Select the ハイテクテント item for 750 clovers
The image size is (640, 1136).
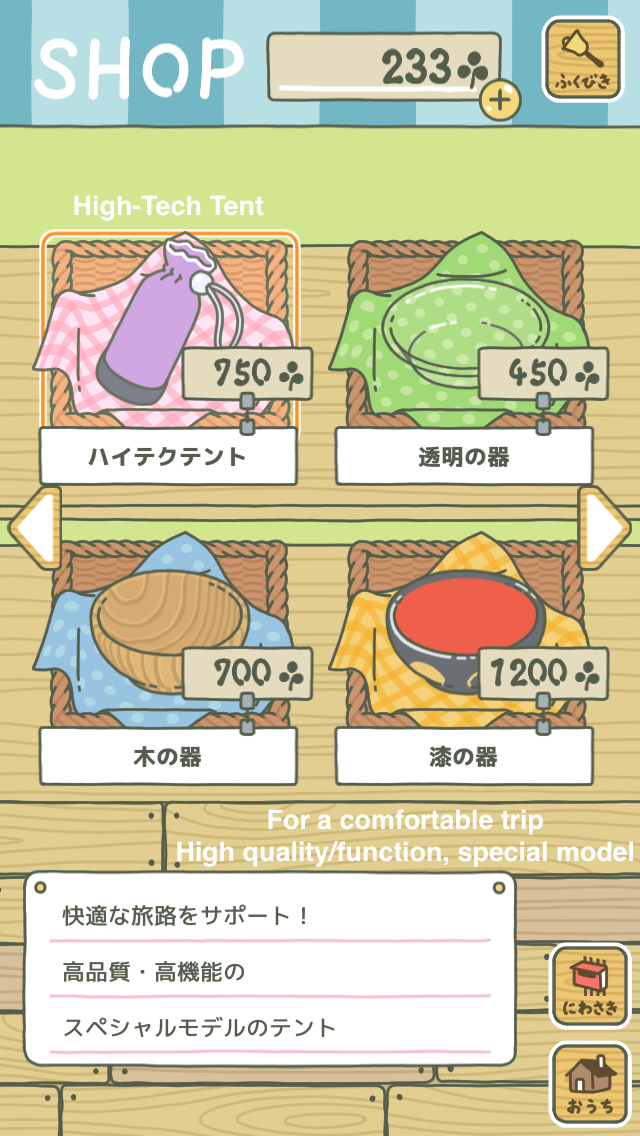click(x=168, y=359)
